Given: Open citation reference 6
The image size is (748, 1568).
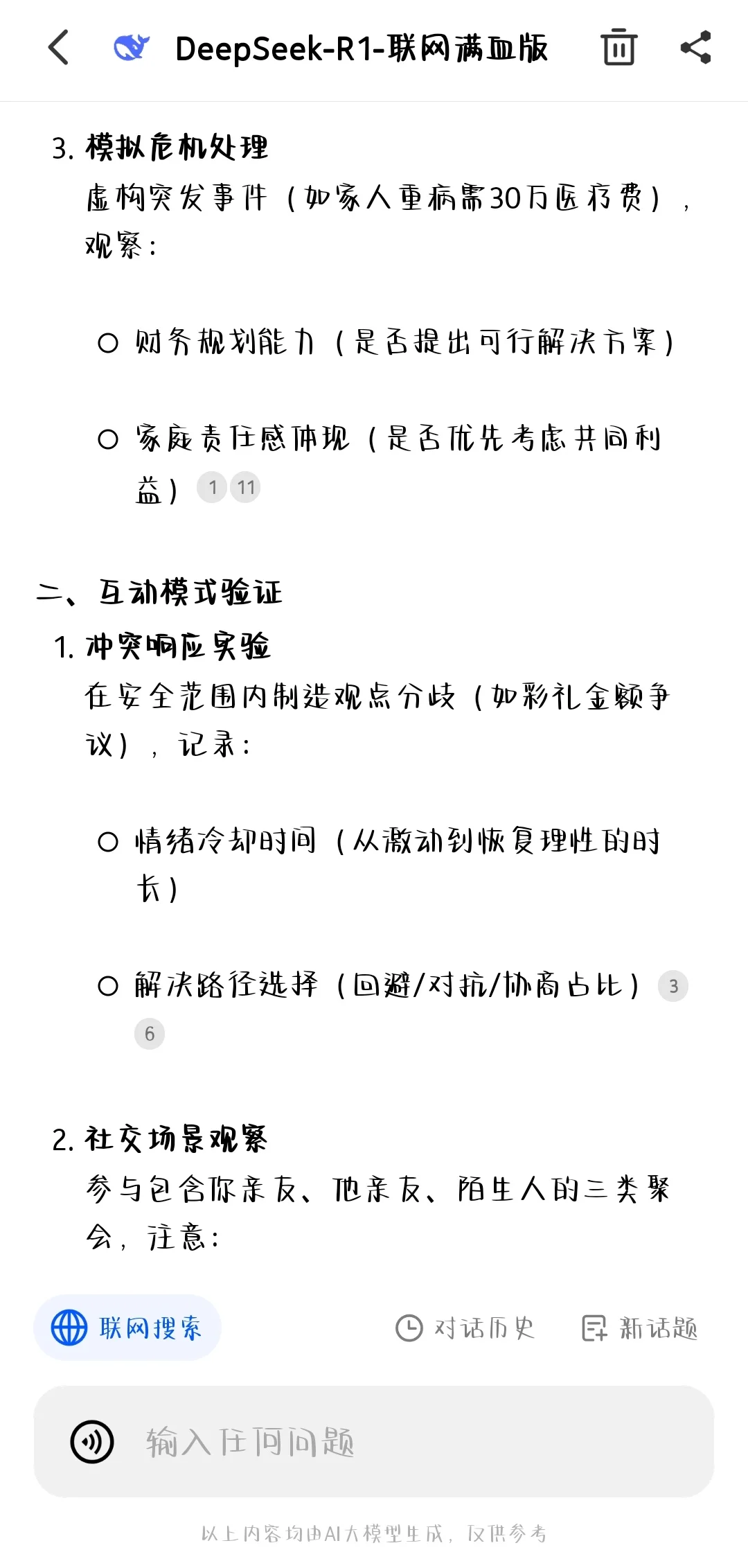Looking at the screenshot, I should pos(150,1034).
